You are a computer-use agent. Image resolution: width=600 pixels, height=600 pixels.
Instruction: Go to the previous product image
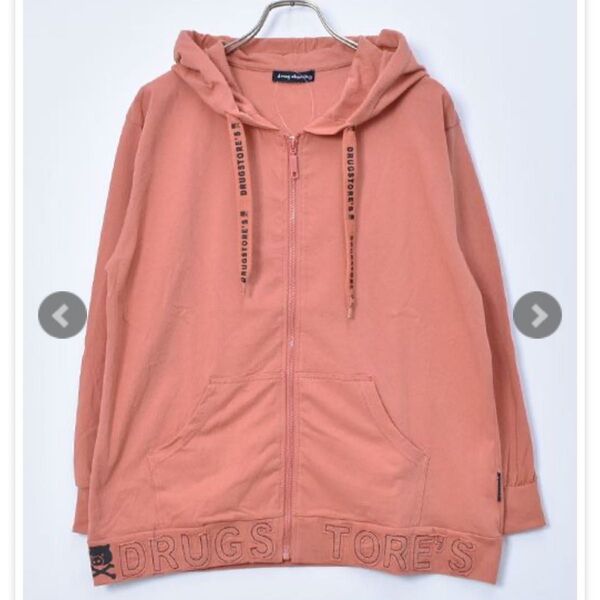coord(62,315)
